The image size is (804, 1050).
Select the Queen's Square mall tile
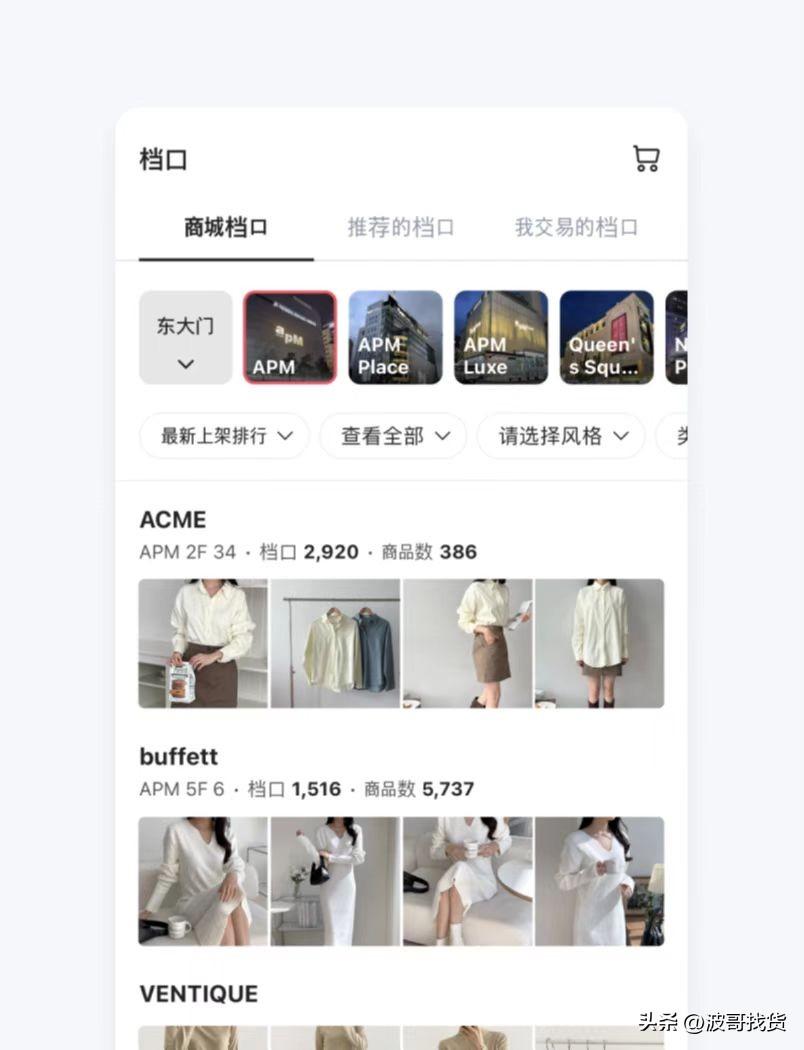(x=606, y=338)
